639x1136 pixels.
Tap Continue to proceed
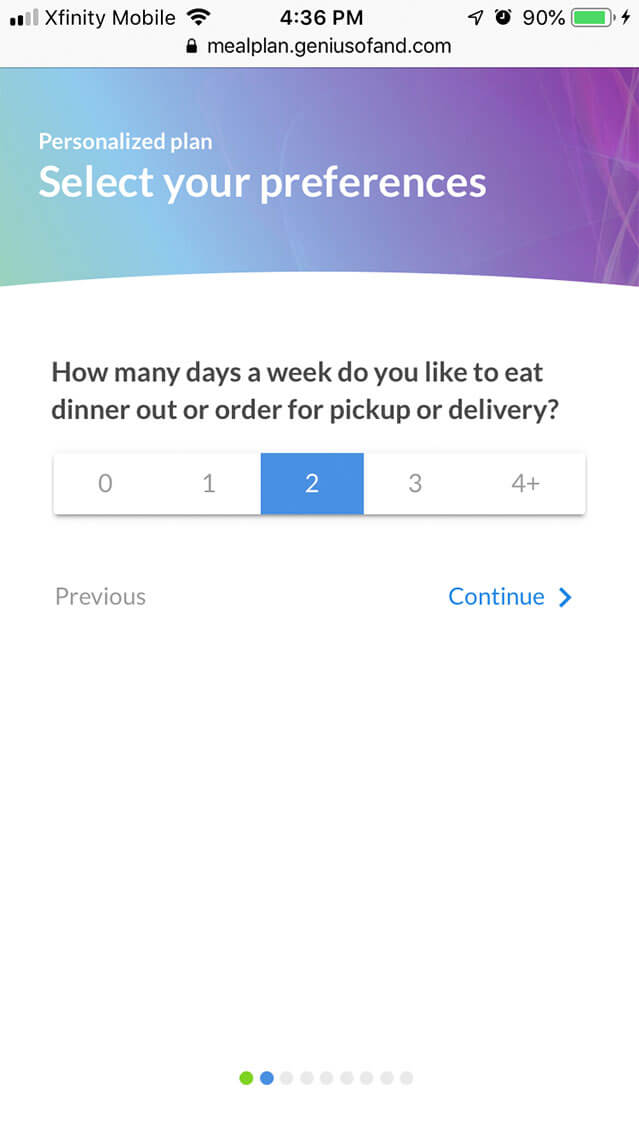tap(509, 597)
